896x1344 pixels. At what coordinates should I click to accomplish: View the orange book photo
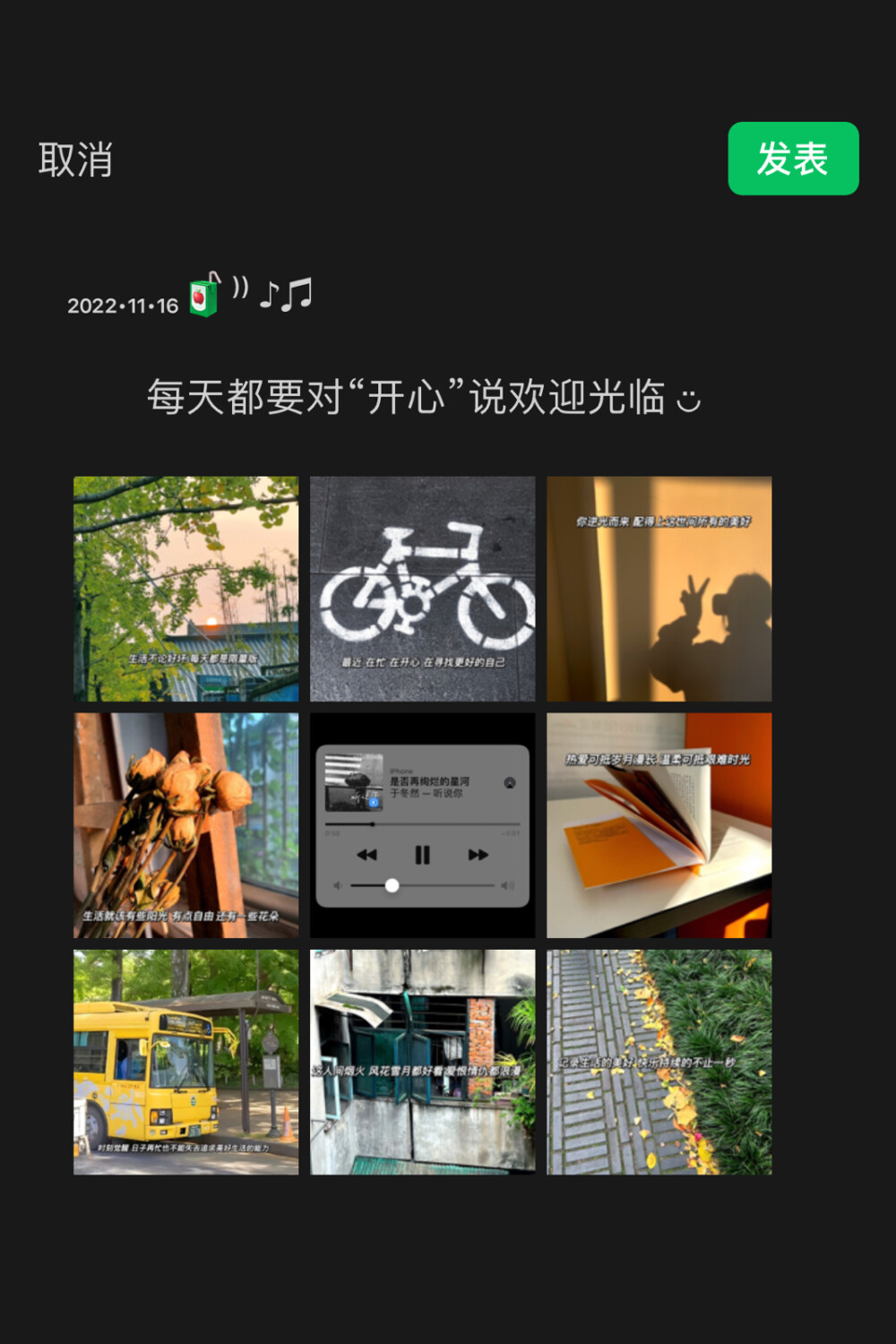[659, 826]
